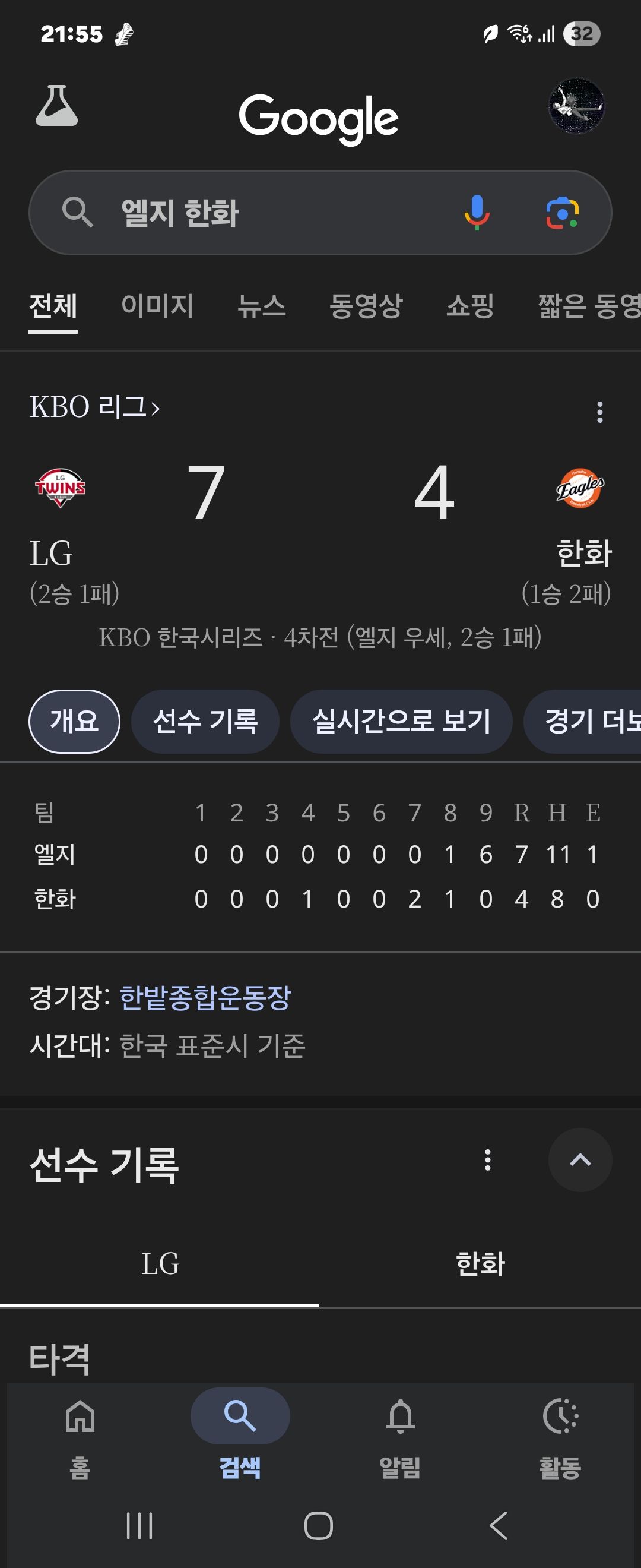Switch to the 뉴스 tab
The image size is (641, 1568).
click(262, 305)
